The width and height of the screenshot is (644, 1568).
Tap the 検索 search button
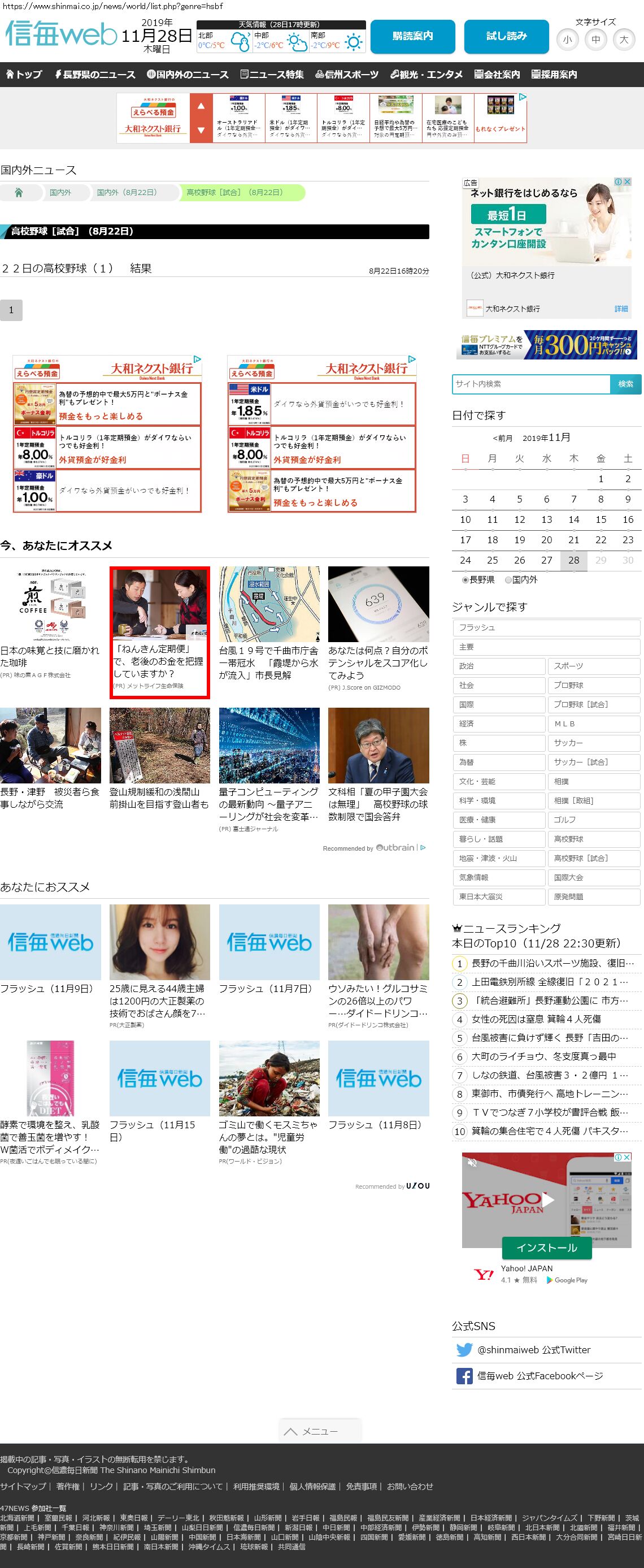[625, 384]
